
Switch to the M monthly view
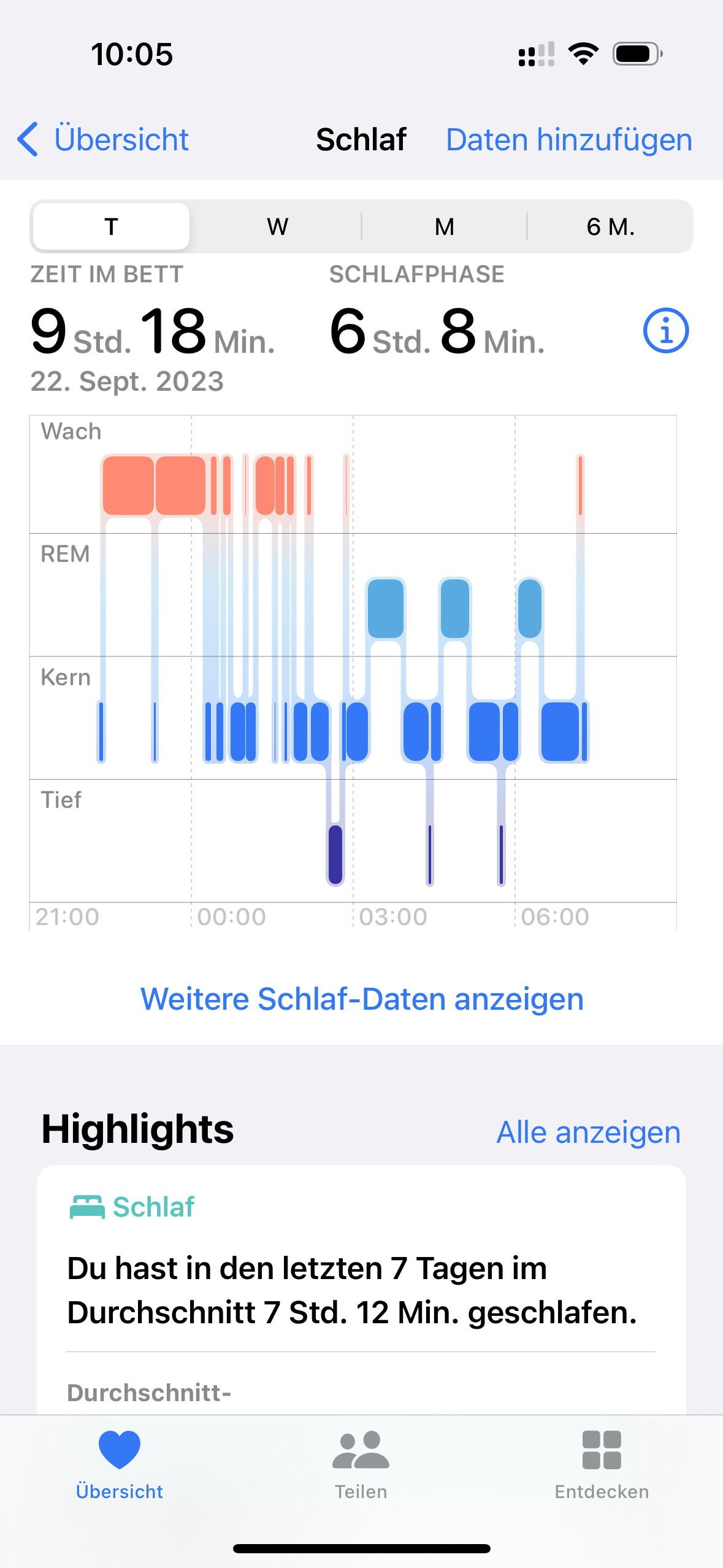(x=444, y=227)
